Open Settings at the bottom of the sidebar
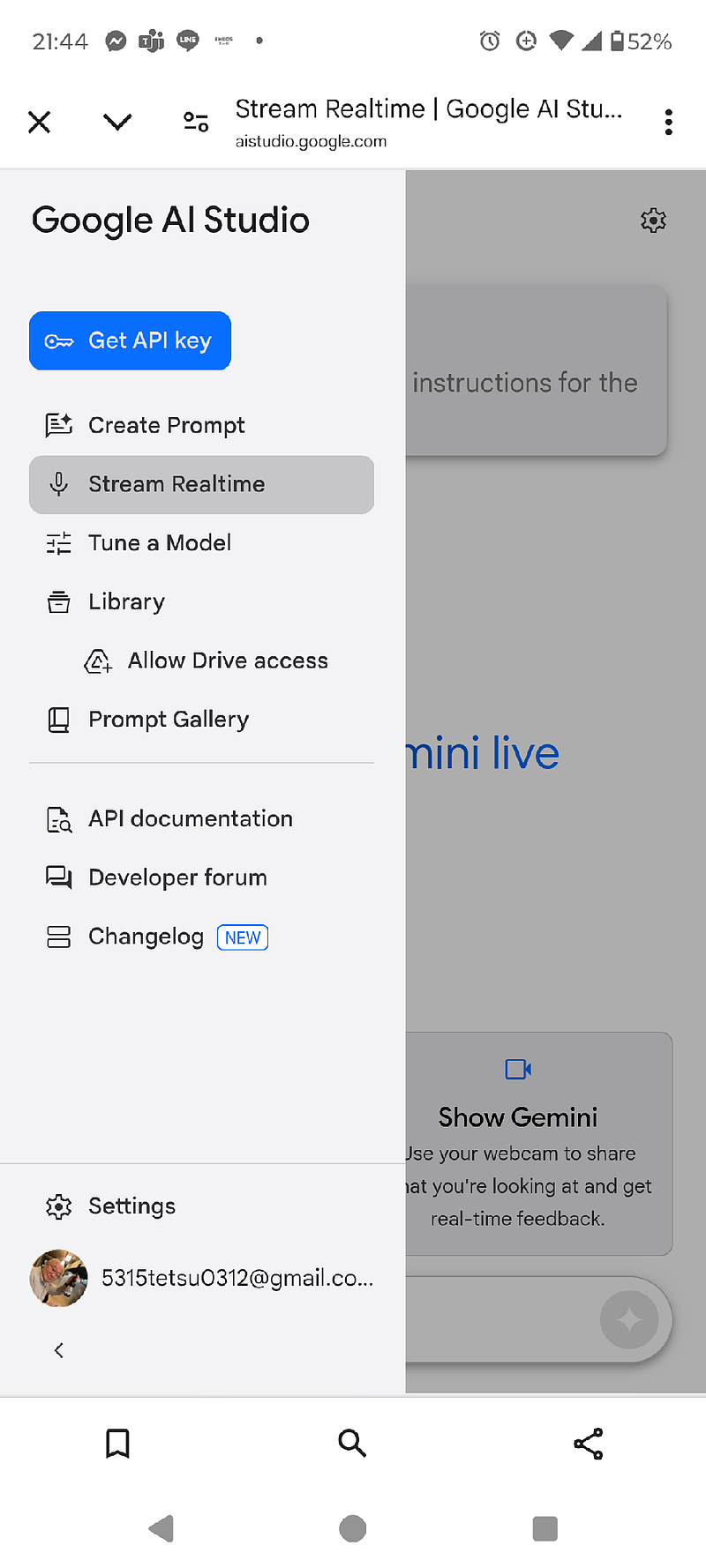 pos(131,1206)
